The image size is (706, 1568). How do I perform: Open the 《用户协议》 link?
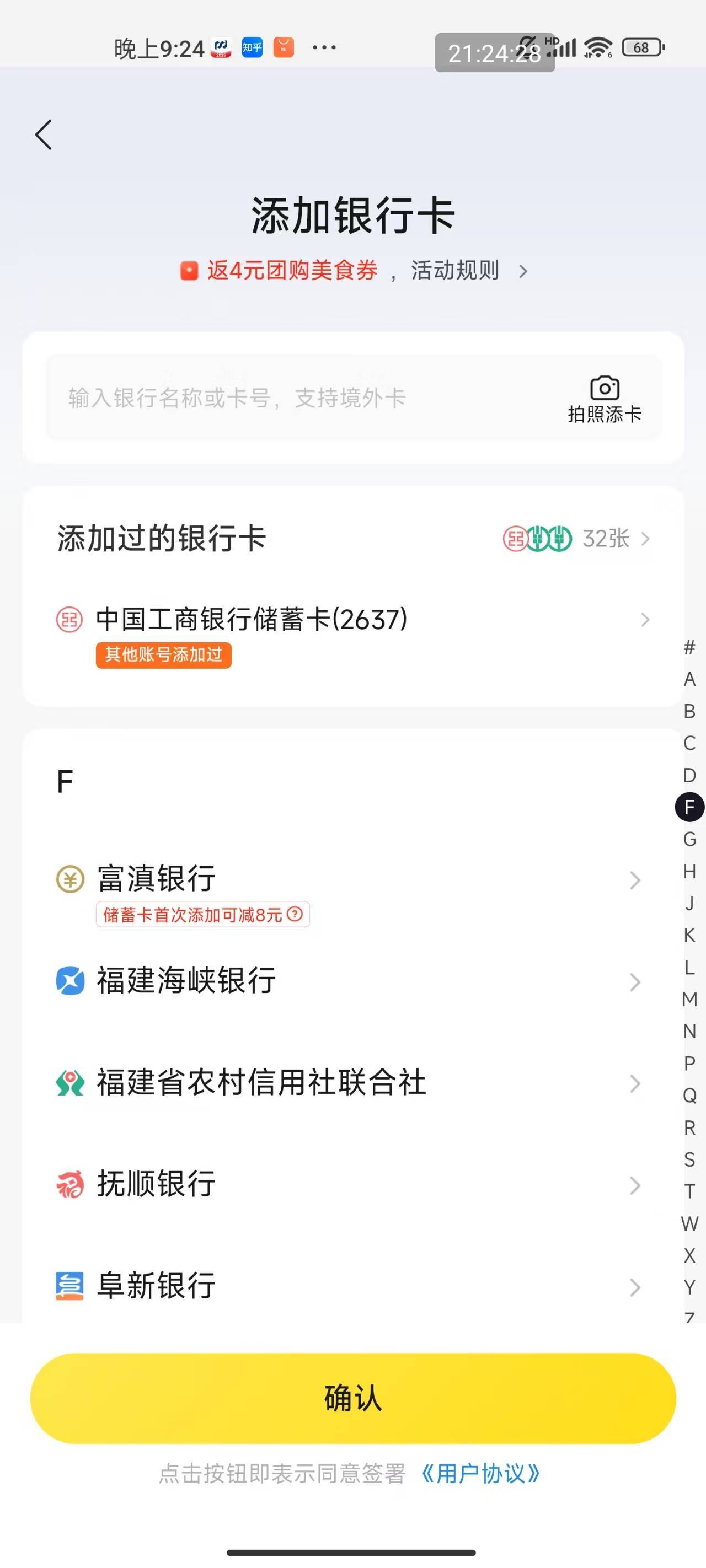[x=480, y=1474]
